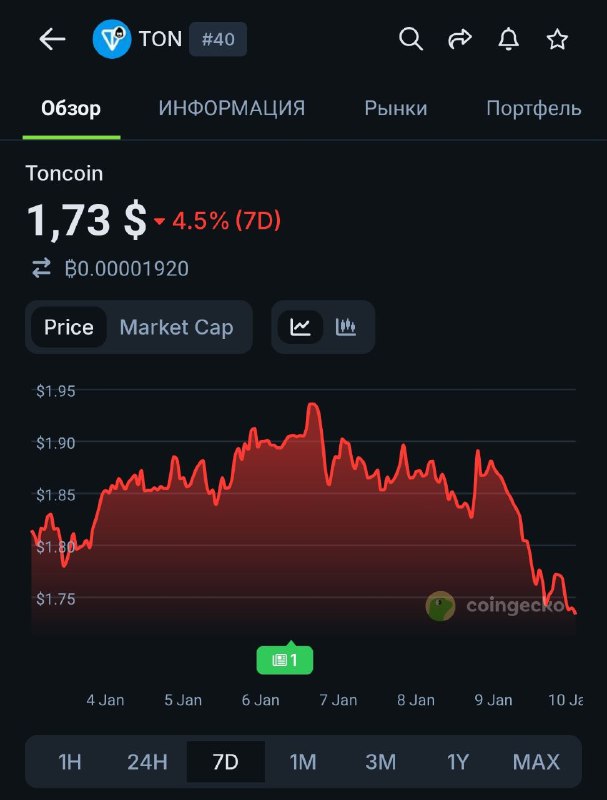Switch chart to Market Cap
Viewport: 607px width, 800px height.
(176, 327)
